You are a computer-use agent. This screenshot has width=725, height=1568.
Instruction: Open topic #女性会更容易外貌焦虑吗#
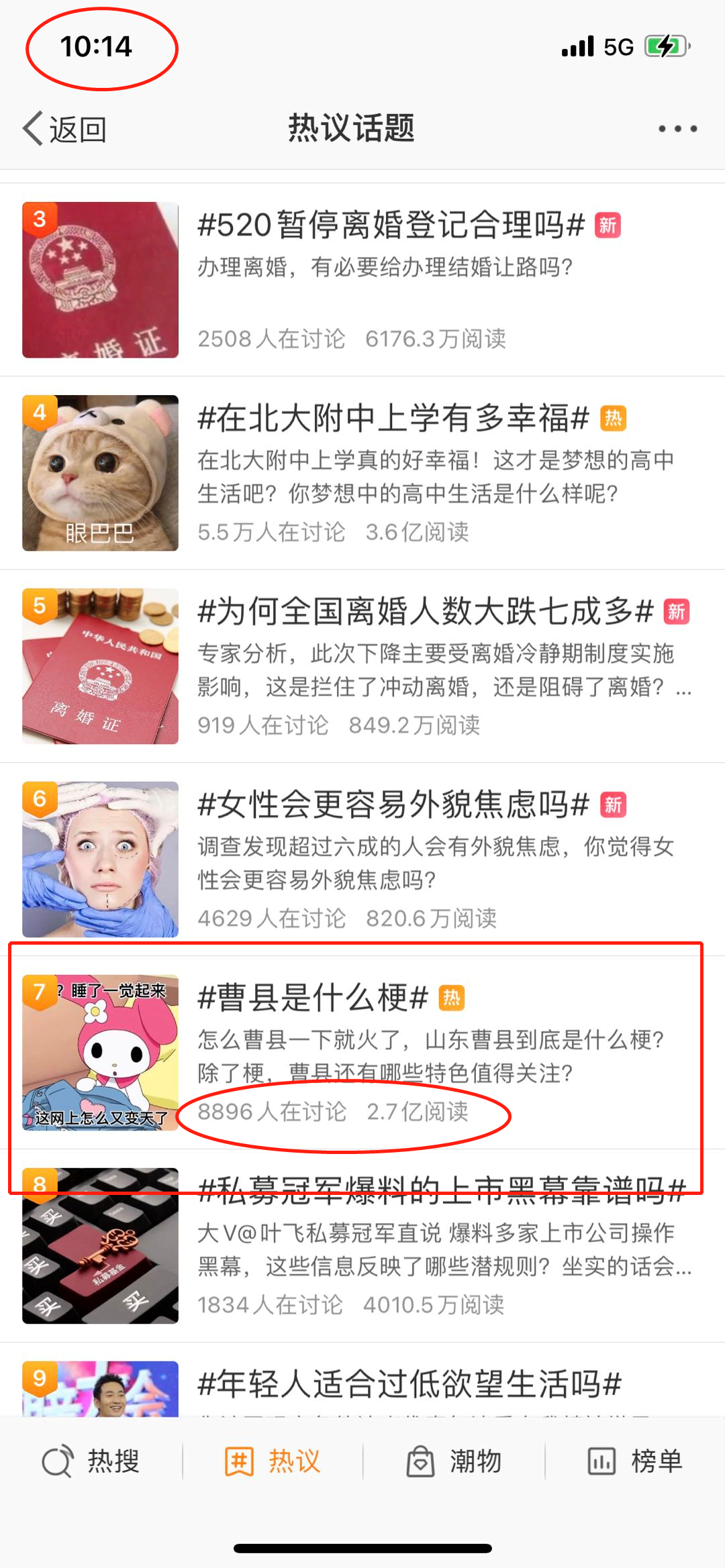393,804
